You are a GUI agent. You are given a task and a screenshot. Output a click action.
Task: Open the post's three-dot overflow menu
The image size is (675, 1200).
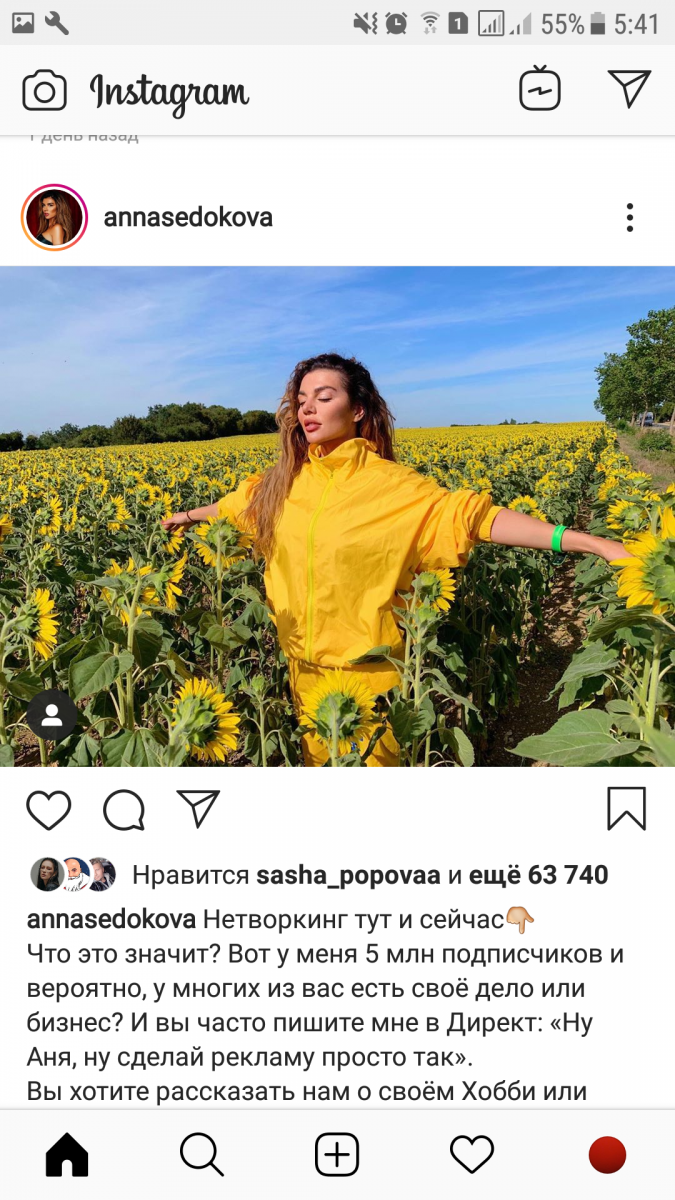pyautogui.click(x=629, y=217)
